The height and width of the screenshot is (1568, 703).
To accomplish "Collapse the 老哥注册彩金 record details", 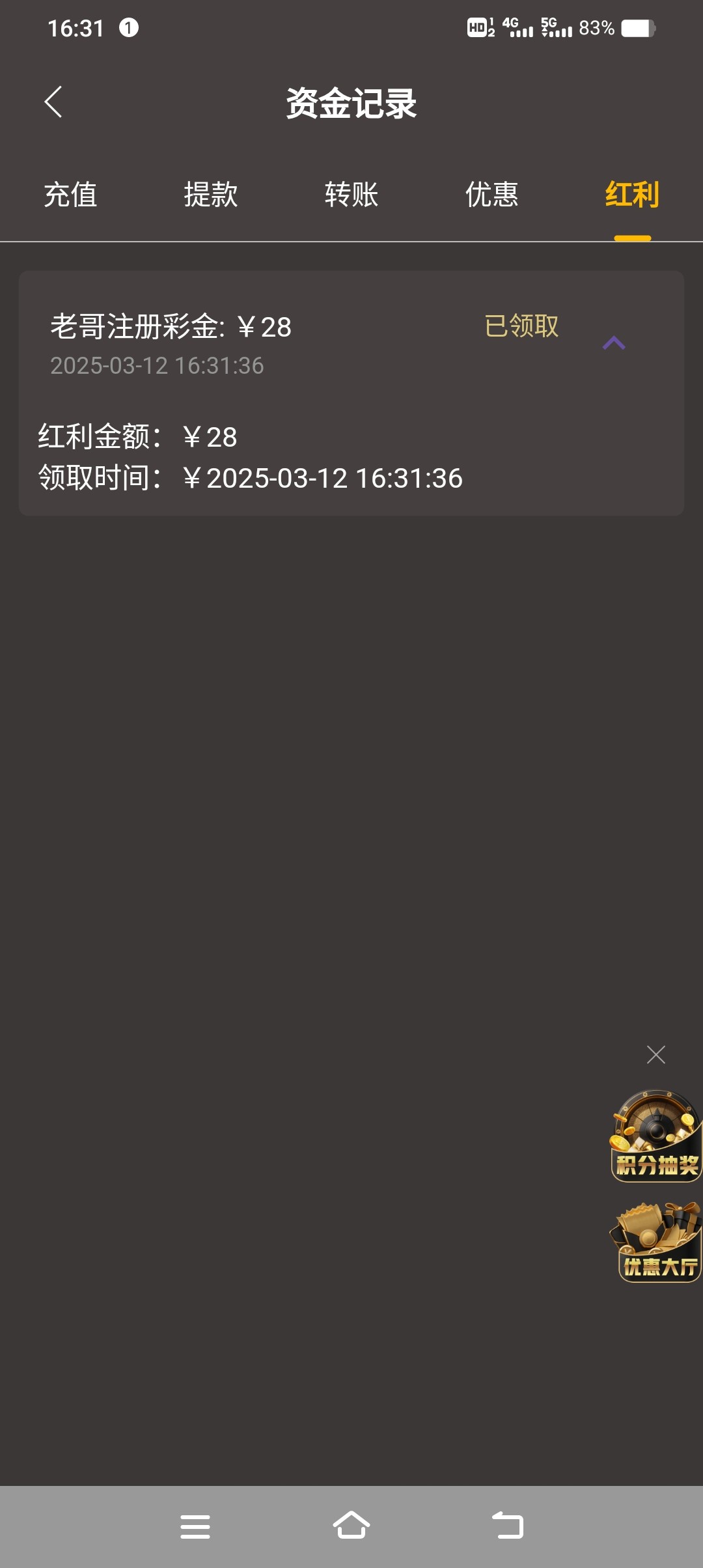I will 614,343.
